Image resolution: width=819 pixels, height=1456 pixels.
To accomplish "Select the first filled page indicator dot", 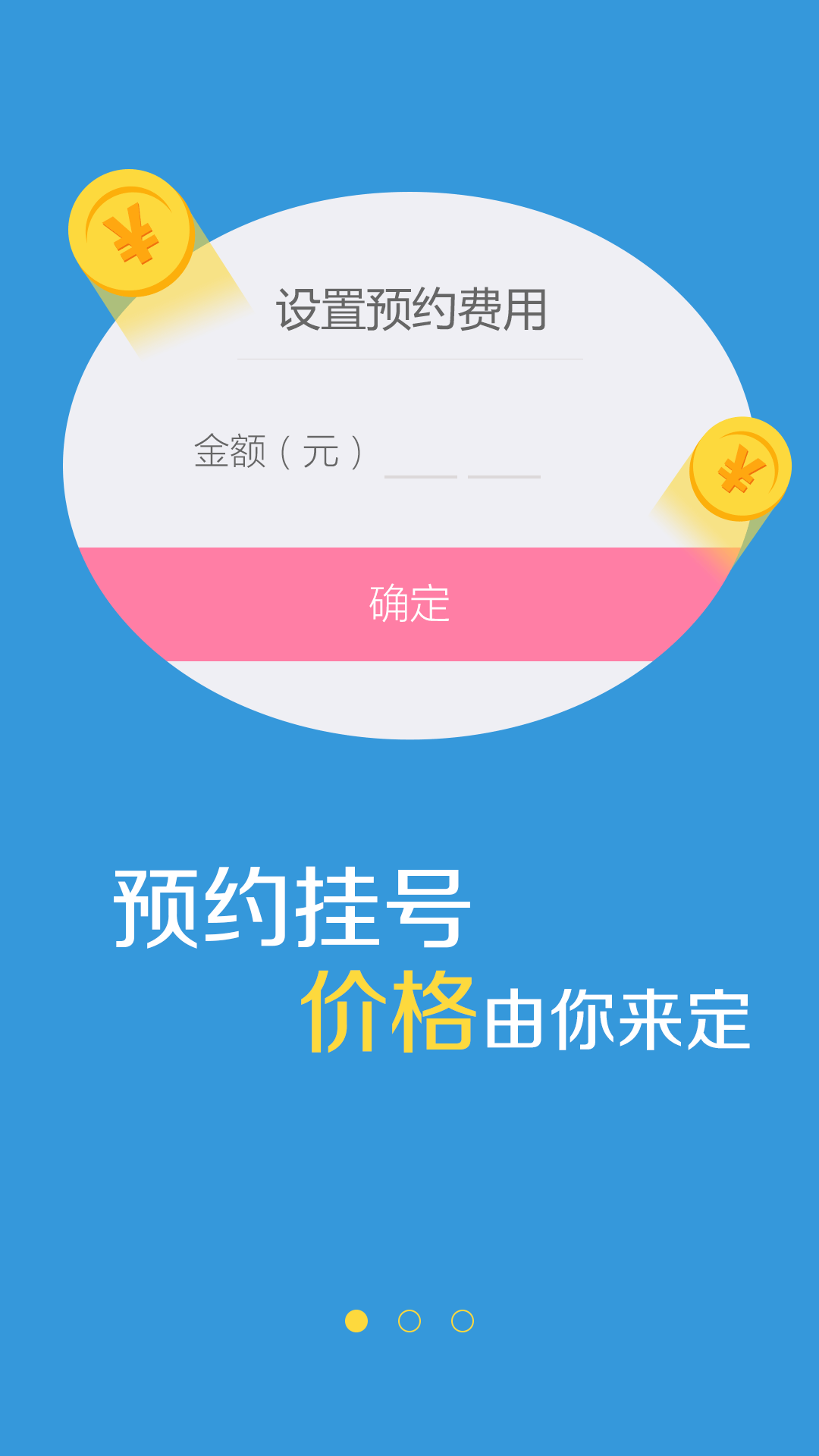I will (356, 1321).
